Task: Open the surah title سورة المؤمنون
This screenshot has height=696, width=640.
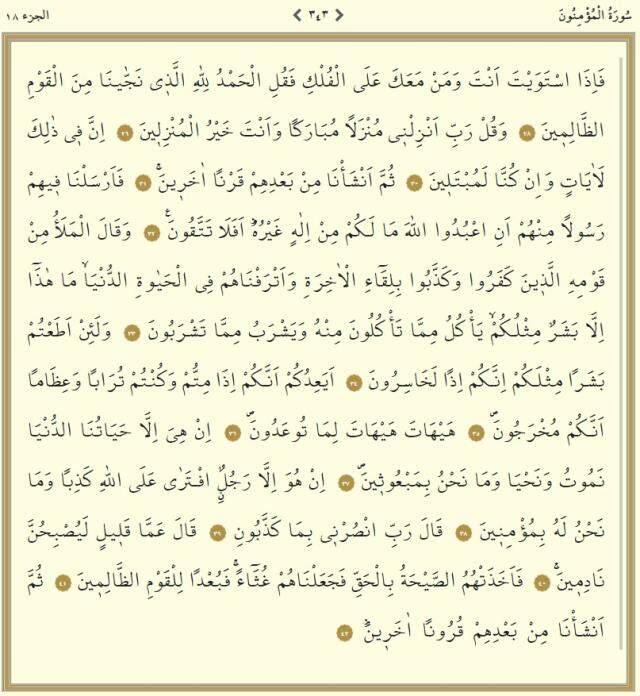Action: [x=597, y=14]
